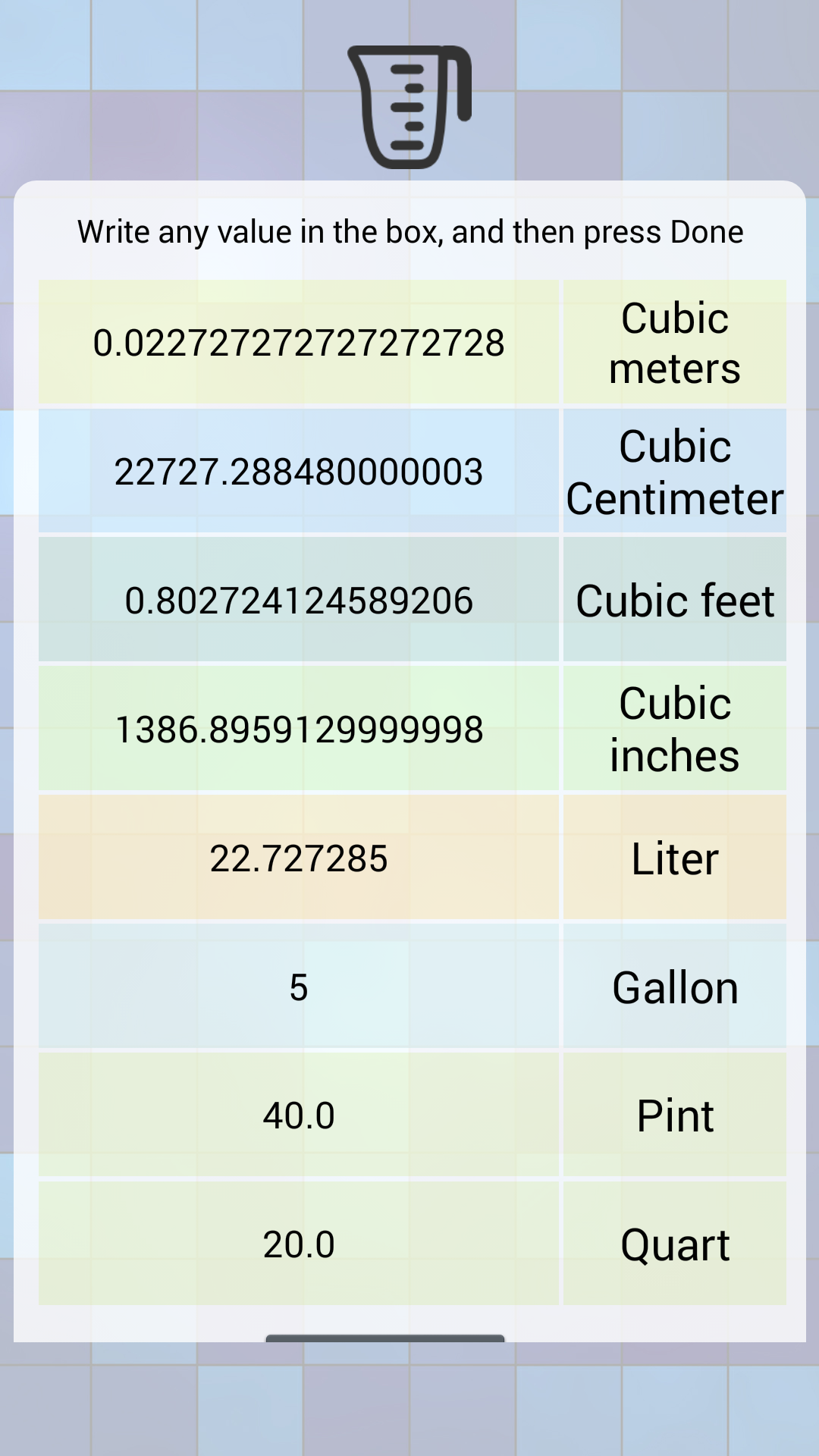This screenshot has width=819, height=1456.
Task: Tap the Quart value box
Action: point(299,1244)
